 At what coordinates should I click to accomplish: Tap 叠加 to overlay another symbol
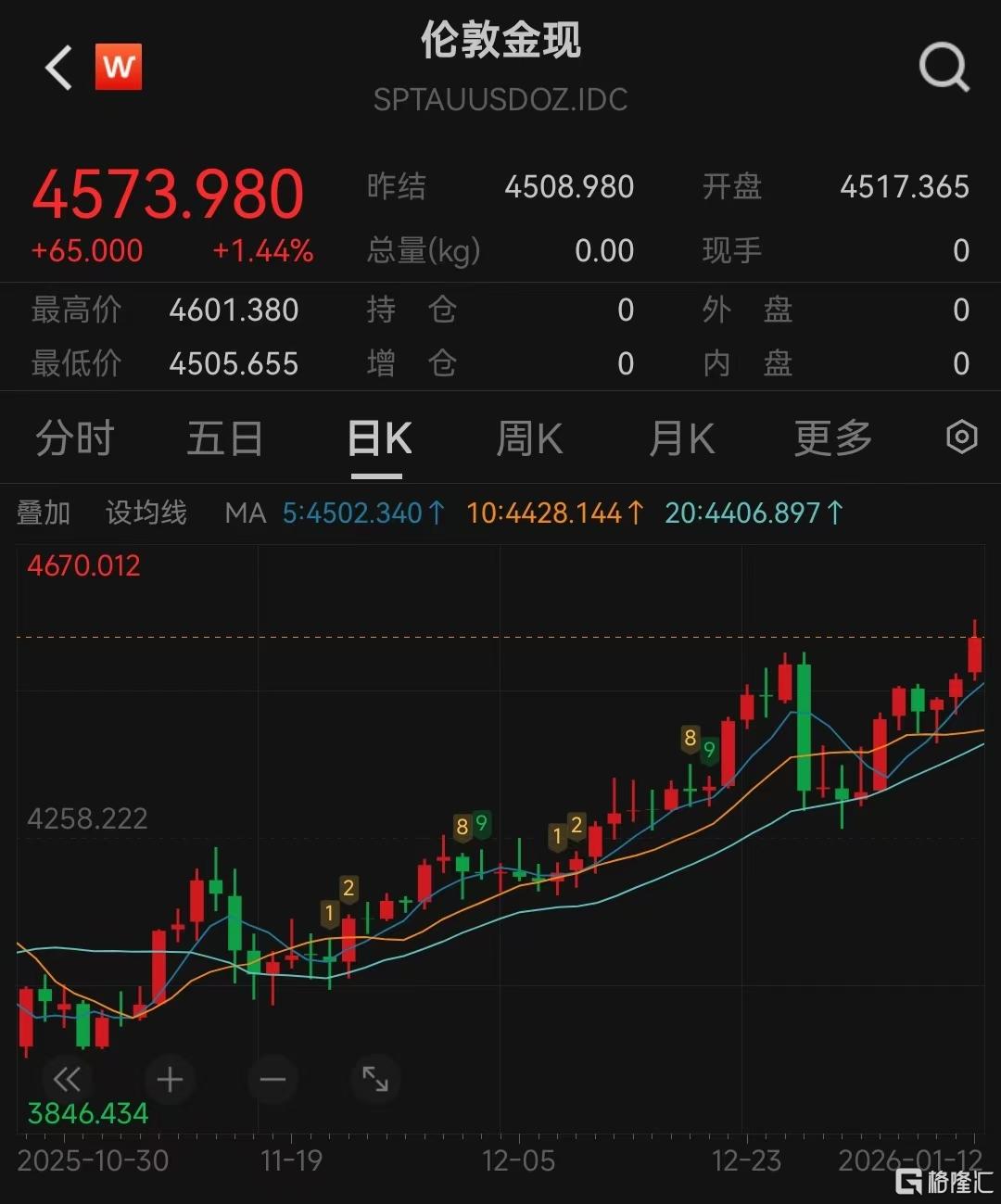tap(44, 513)
